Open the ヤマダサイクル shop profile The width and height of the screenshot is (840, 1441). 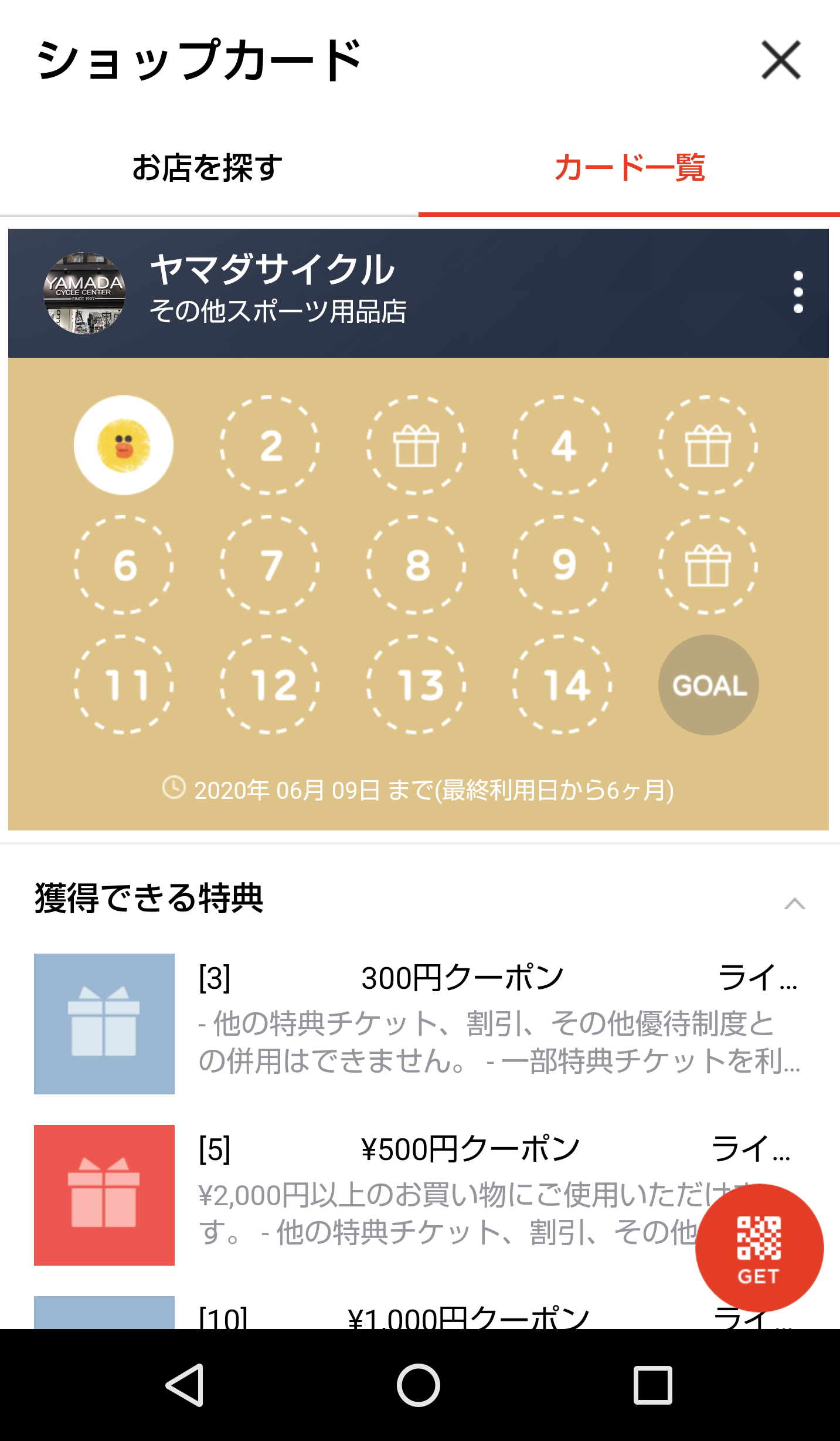[84, 293]
